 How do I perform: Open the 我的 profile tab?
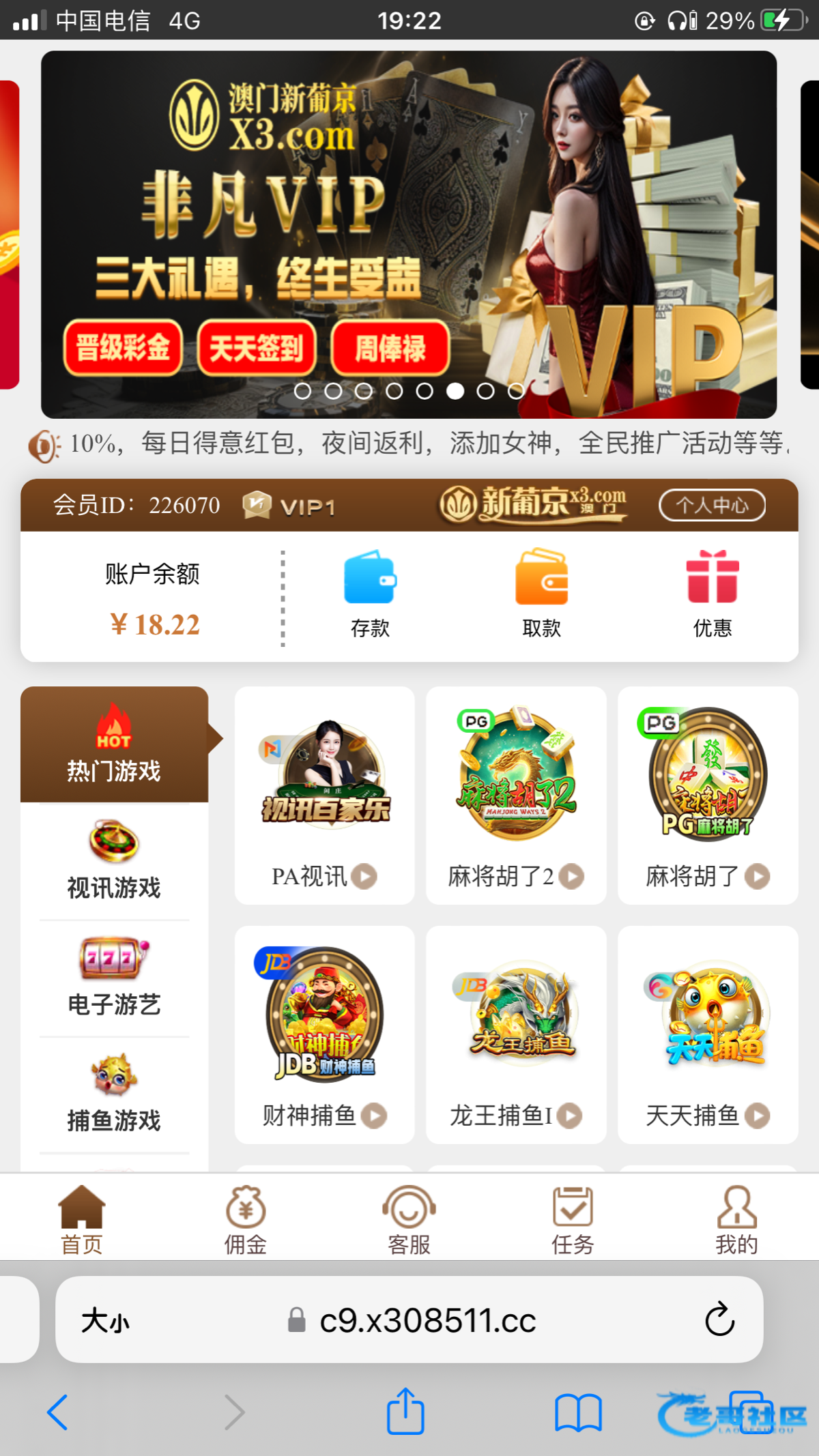pyautogui.click(x=736, y=1219)
